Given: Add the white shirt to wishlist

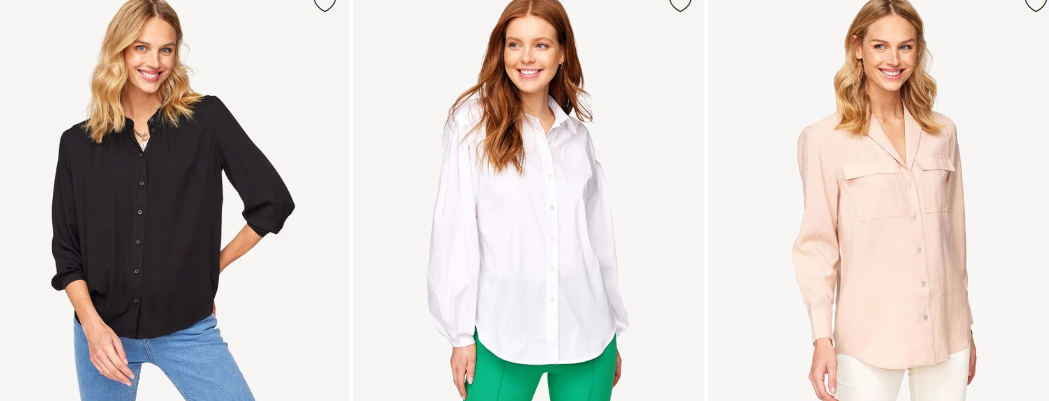Looking at the screenshot, I should tap(680, 4).
